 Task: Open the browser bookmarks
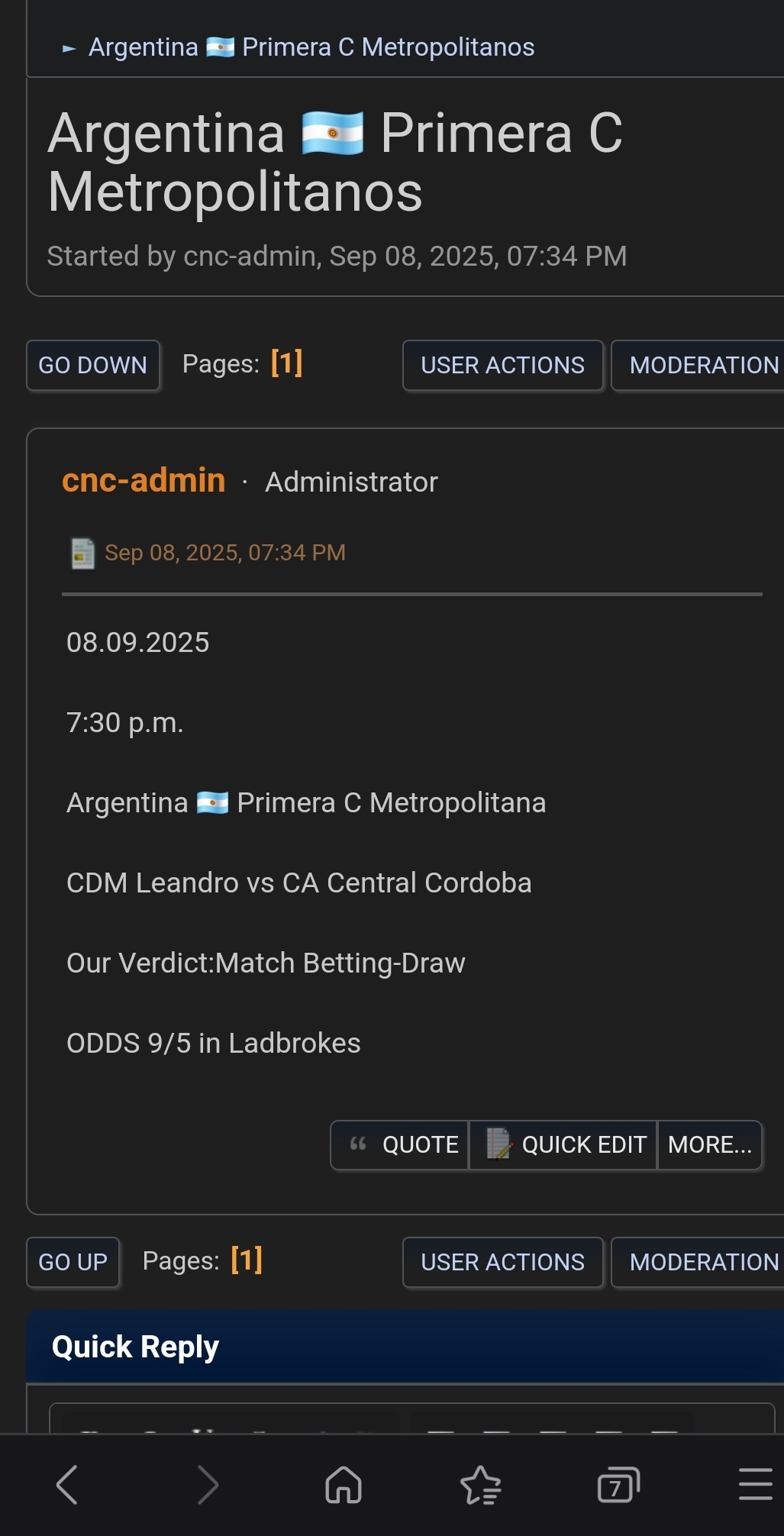(480, 1485)
